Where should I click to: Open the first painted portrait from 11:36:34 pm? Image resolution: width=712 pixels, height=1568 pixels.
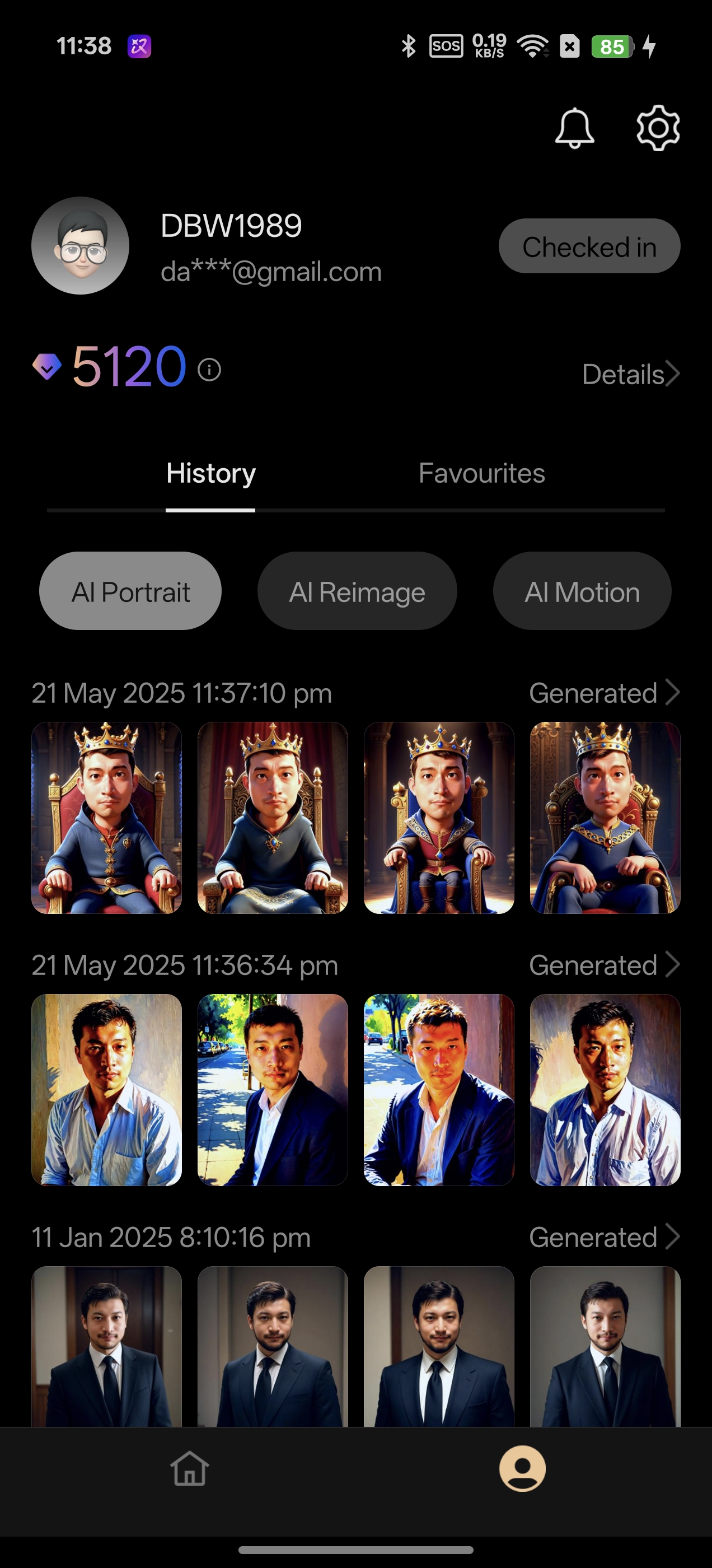click(x=106, y=1090)
